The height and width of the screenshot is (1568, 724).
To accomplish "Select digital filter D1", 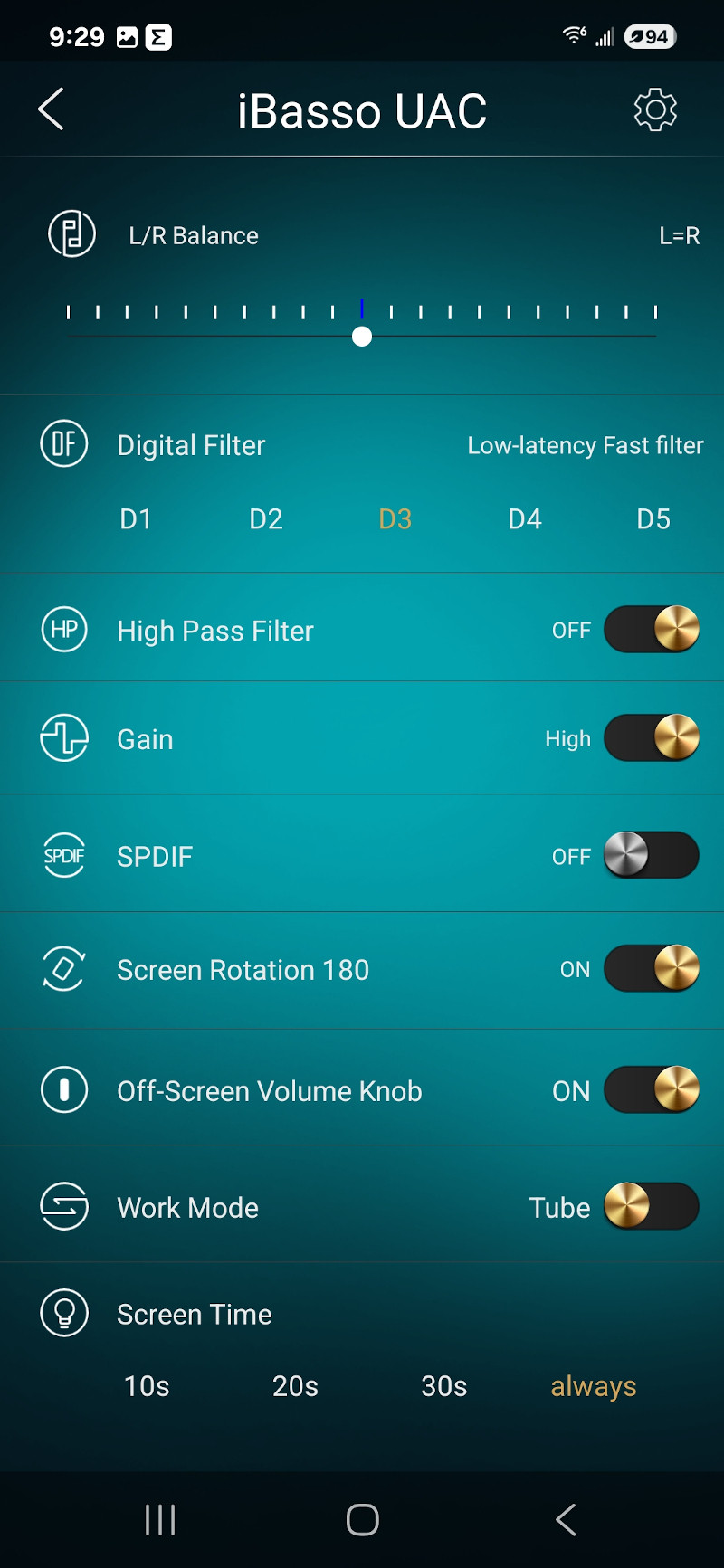I will [x=136, y=519].
